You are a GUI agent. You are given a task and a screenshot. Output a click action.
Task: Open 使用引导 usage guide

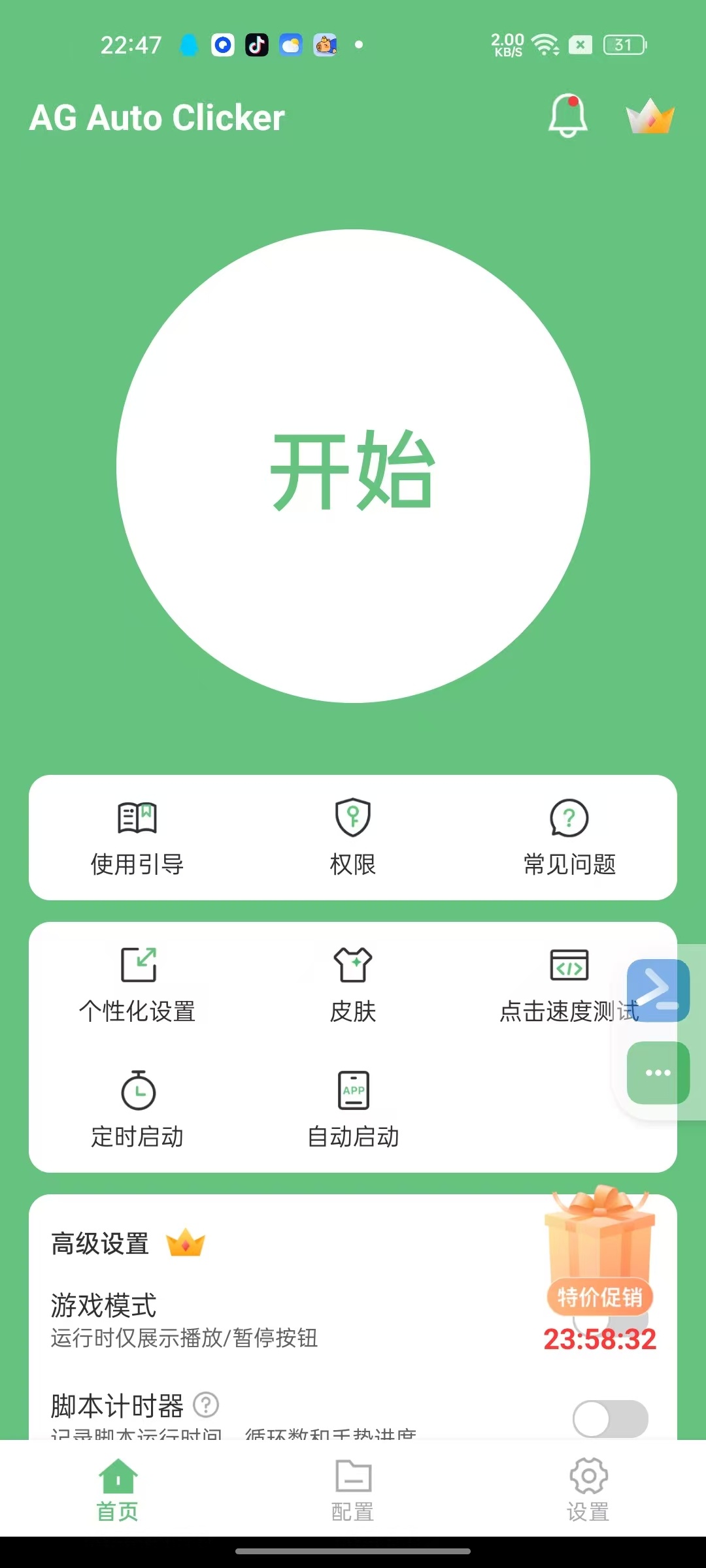pyautogui.click(x=137, y=838)
